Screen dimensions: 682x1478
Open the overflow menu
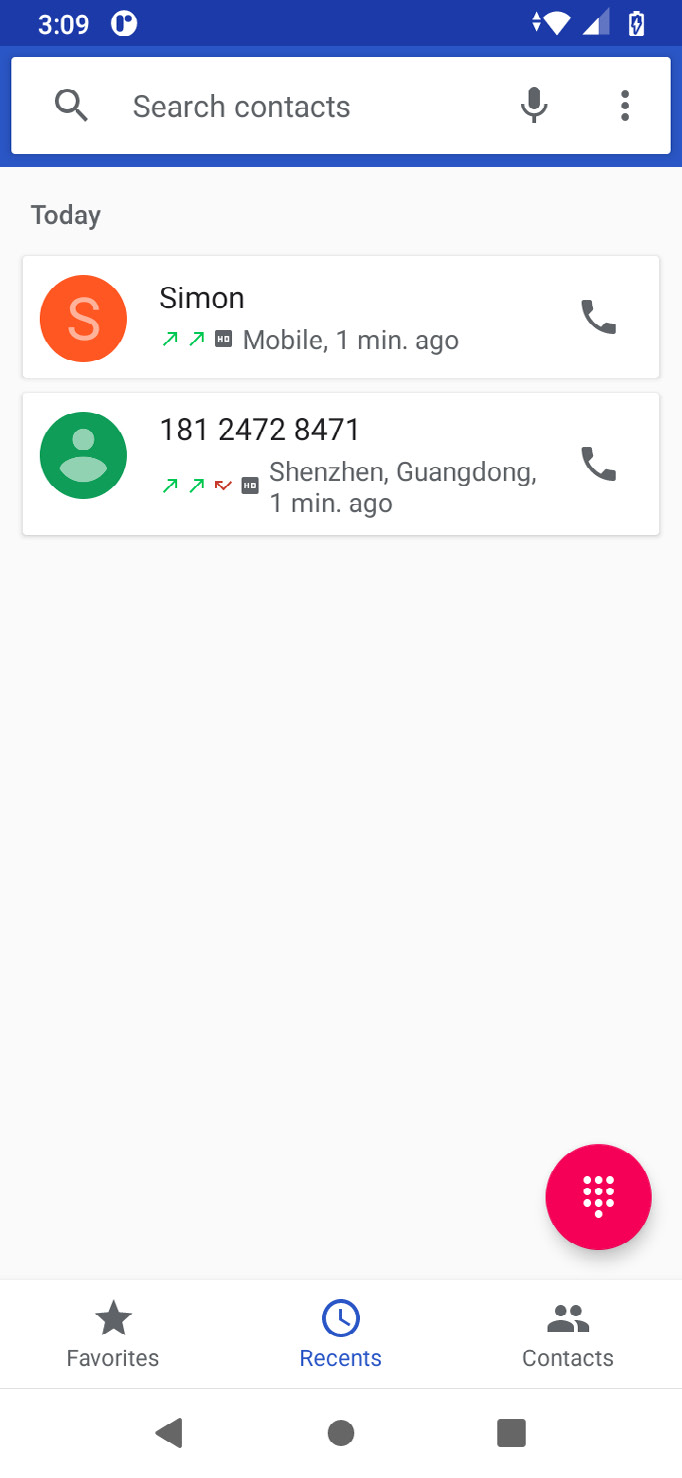click(x=625, y=105)
